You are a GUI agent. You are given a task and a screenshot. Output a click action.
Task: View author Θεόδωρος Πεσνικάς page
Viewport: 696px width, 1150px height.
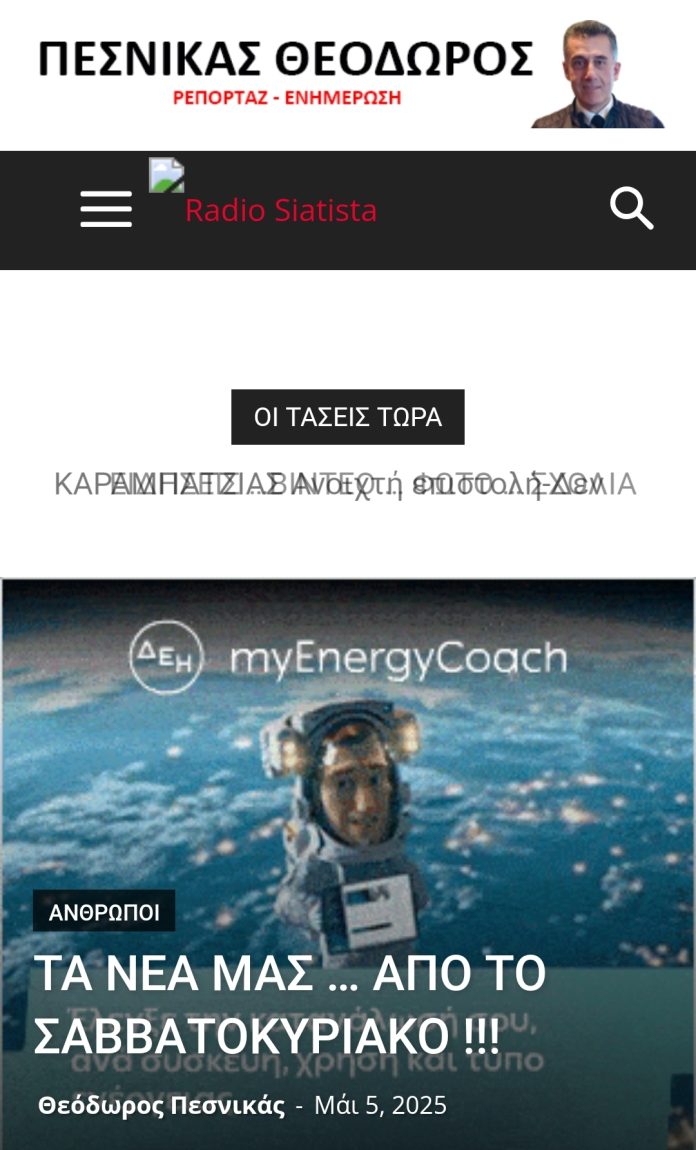coord(161,1105)
